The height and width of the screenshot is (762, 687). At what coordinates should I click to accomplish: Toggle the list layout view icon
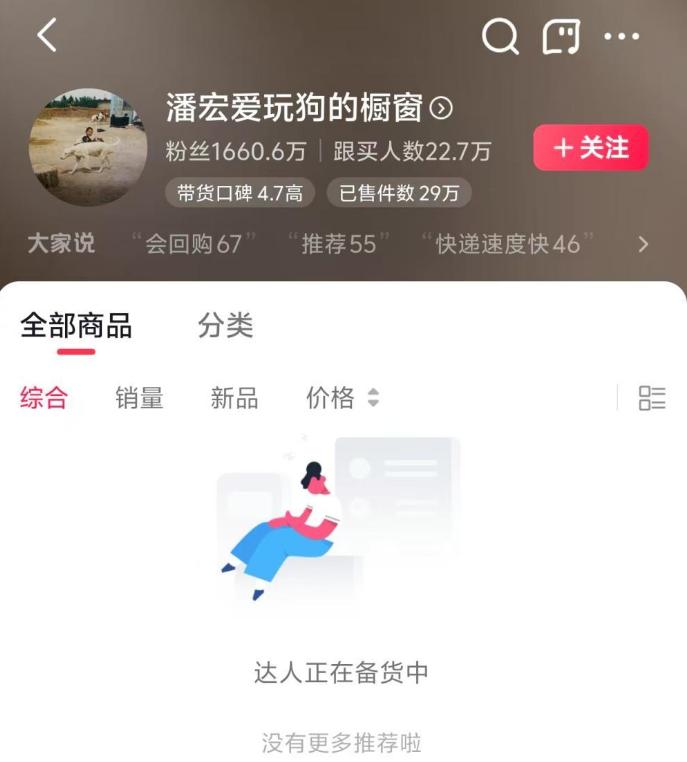point(652,398)
